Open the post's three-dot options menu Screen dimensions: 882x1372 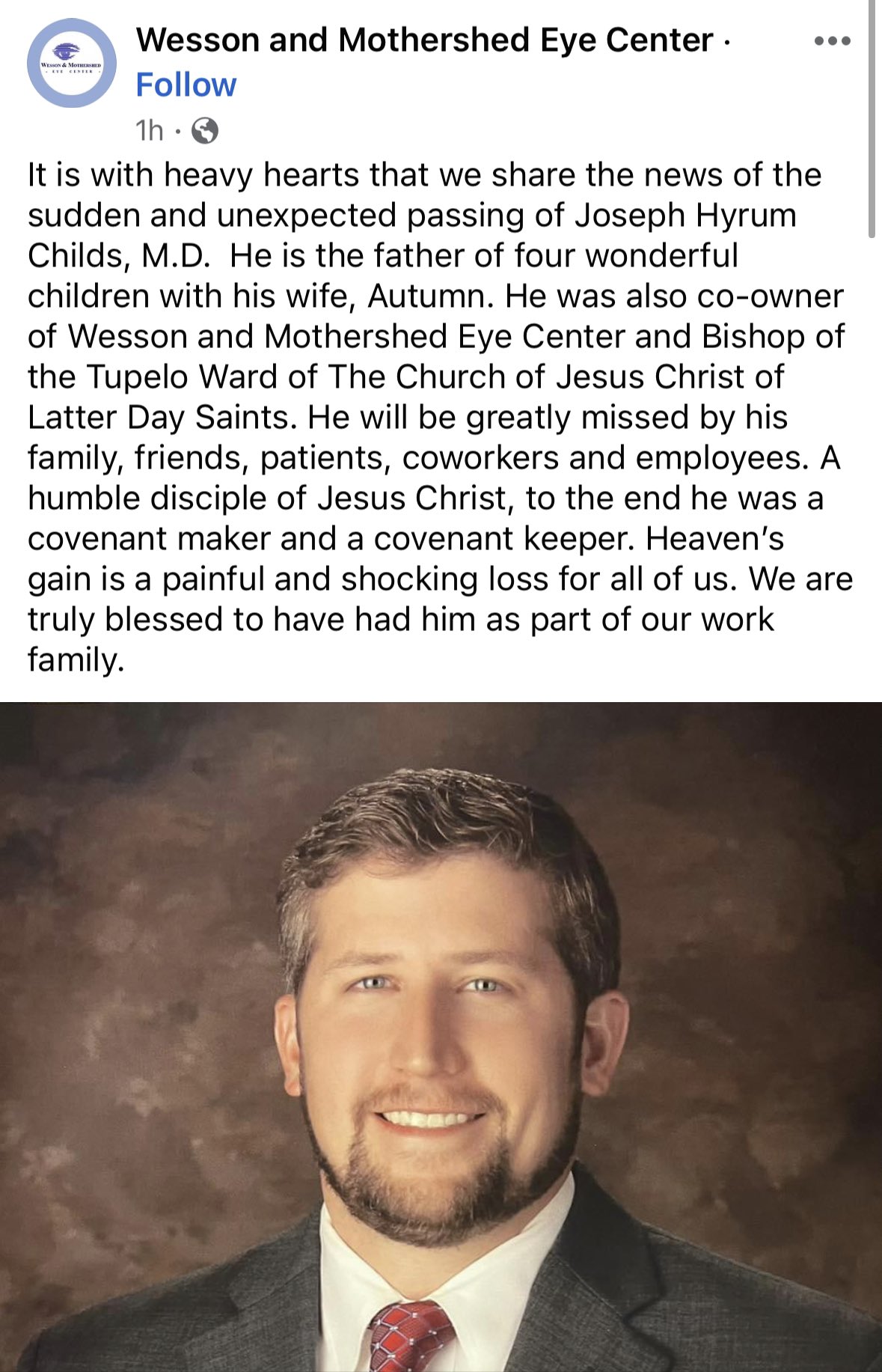832,41
